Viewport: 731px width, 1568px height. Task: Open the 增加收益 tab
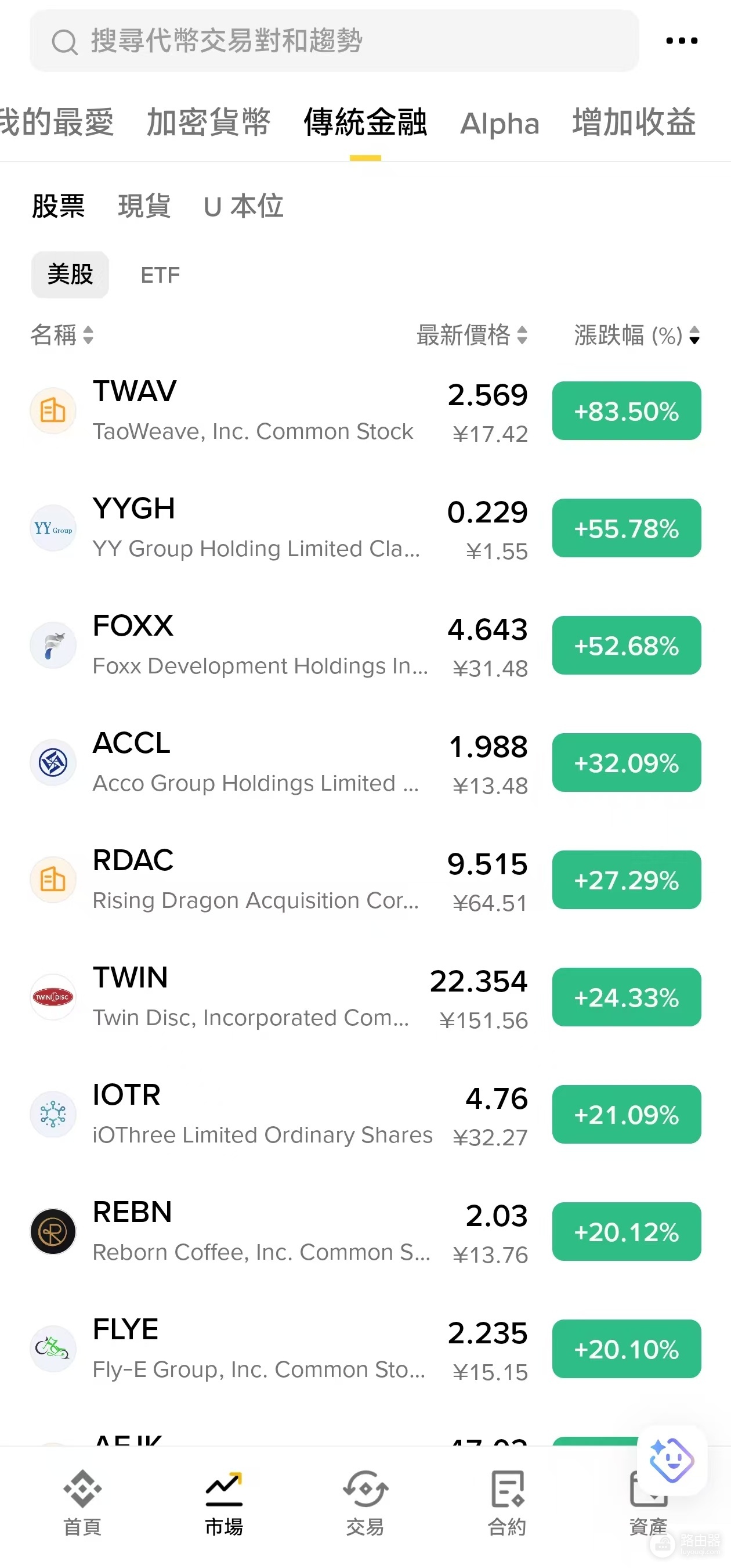634,122
